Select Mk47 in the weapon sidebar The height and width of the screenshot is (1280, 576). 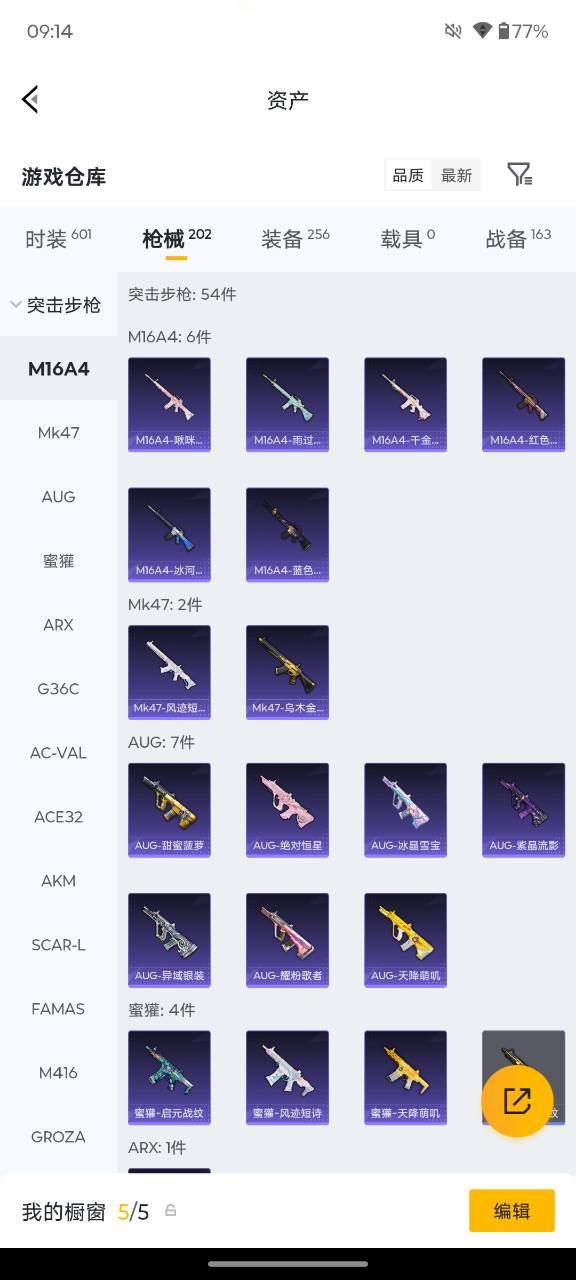[x=58, y=433]
